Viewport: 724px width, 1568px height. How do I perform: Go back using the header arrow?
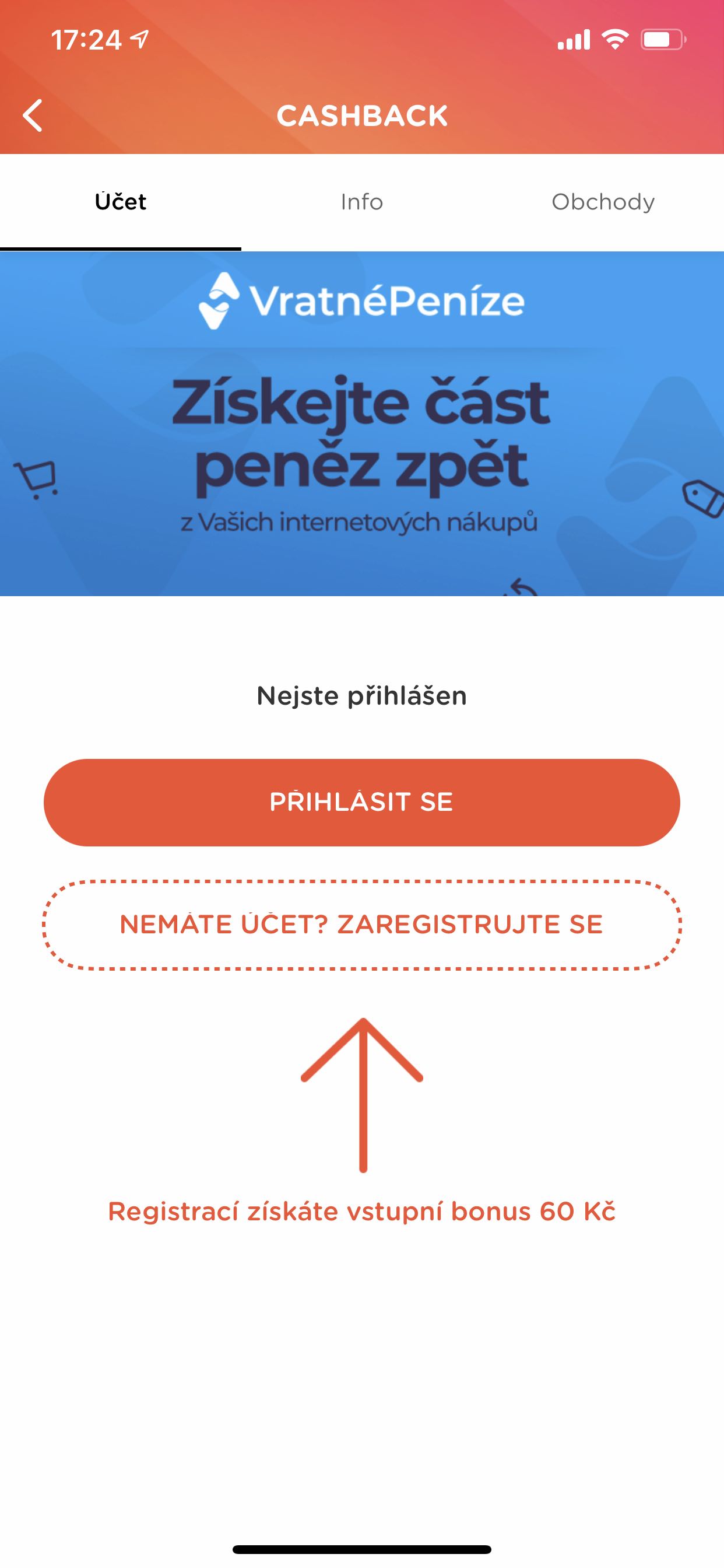(33, 116)
